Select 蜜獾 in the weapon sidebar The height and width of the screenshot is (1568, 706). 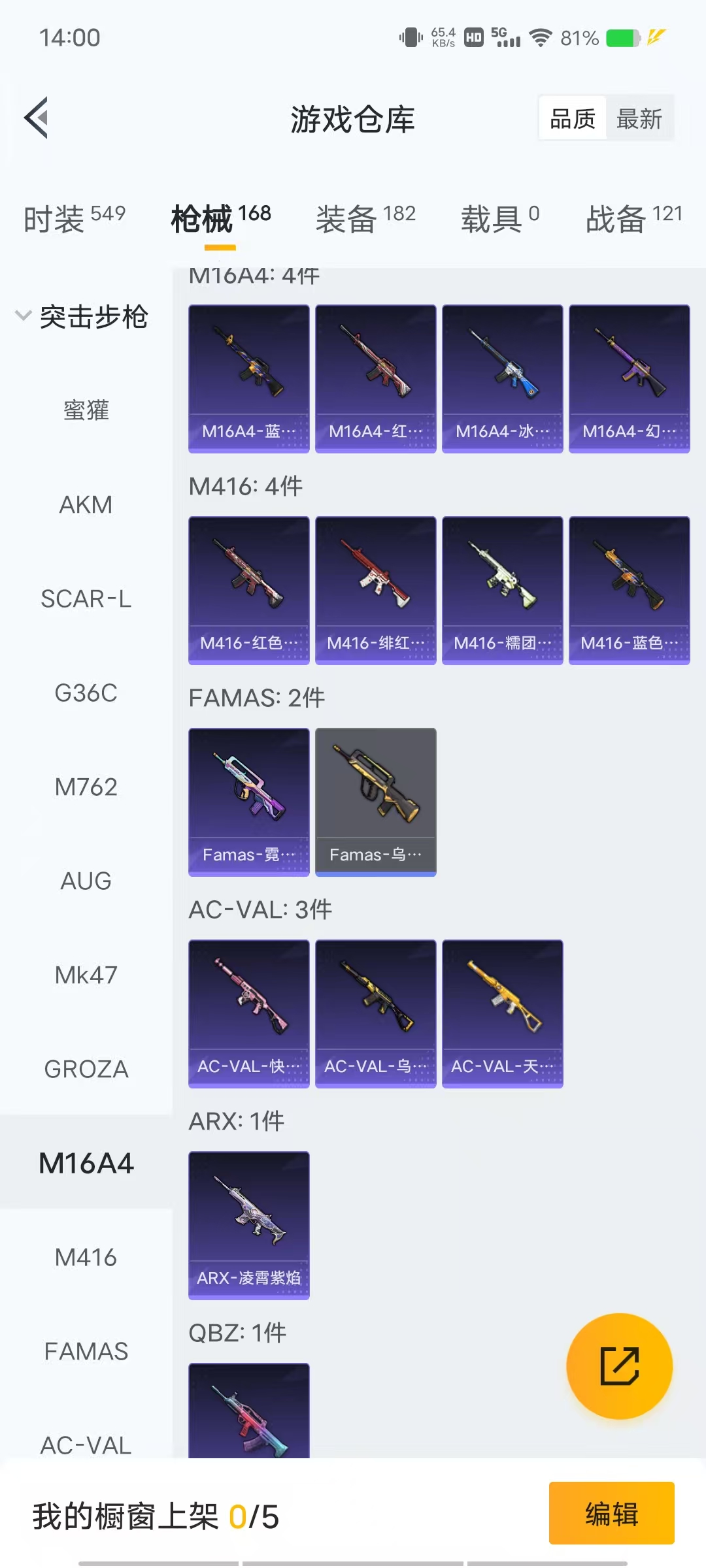(86, 411)
